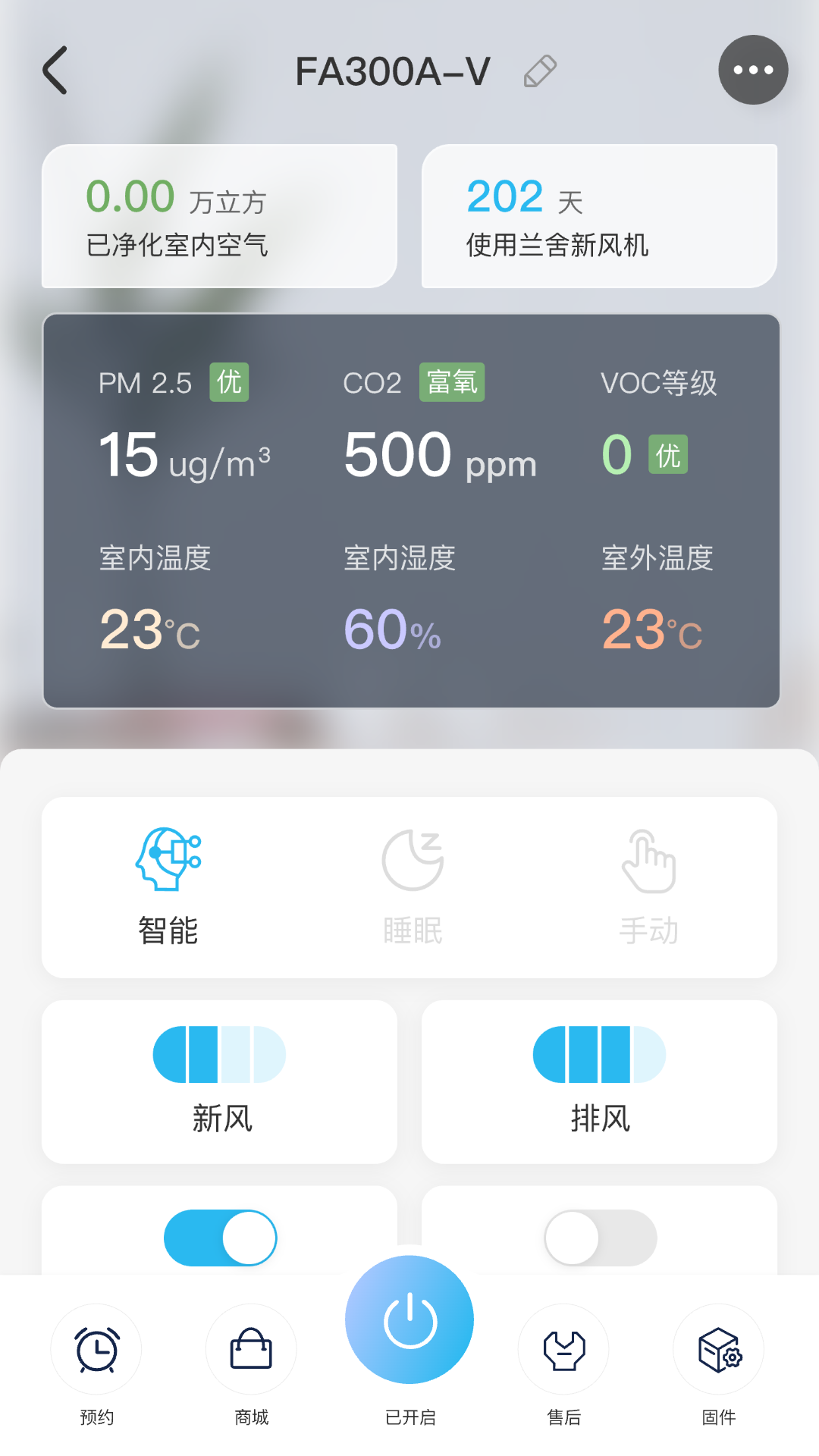Open the 商城 store
Viewport: 819px width, 1456px height.
point(251,1351)
